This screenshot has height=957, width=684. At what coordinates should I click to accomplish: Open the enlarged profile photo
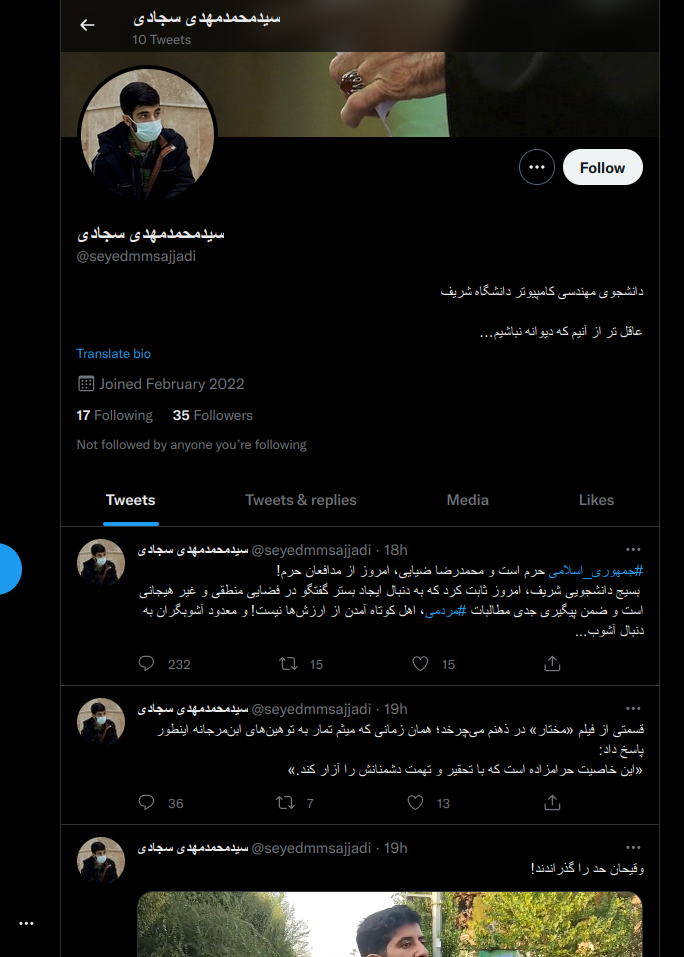(x=148, y=136)
